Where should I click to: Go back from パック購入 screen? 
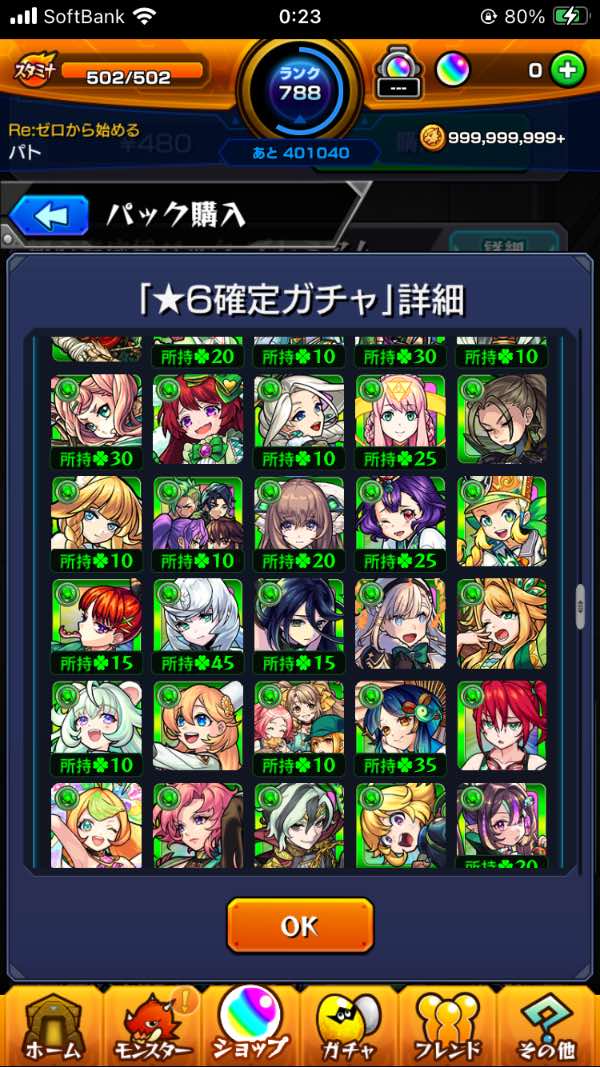pos(49,215)
